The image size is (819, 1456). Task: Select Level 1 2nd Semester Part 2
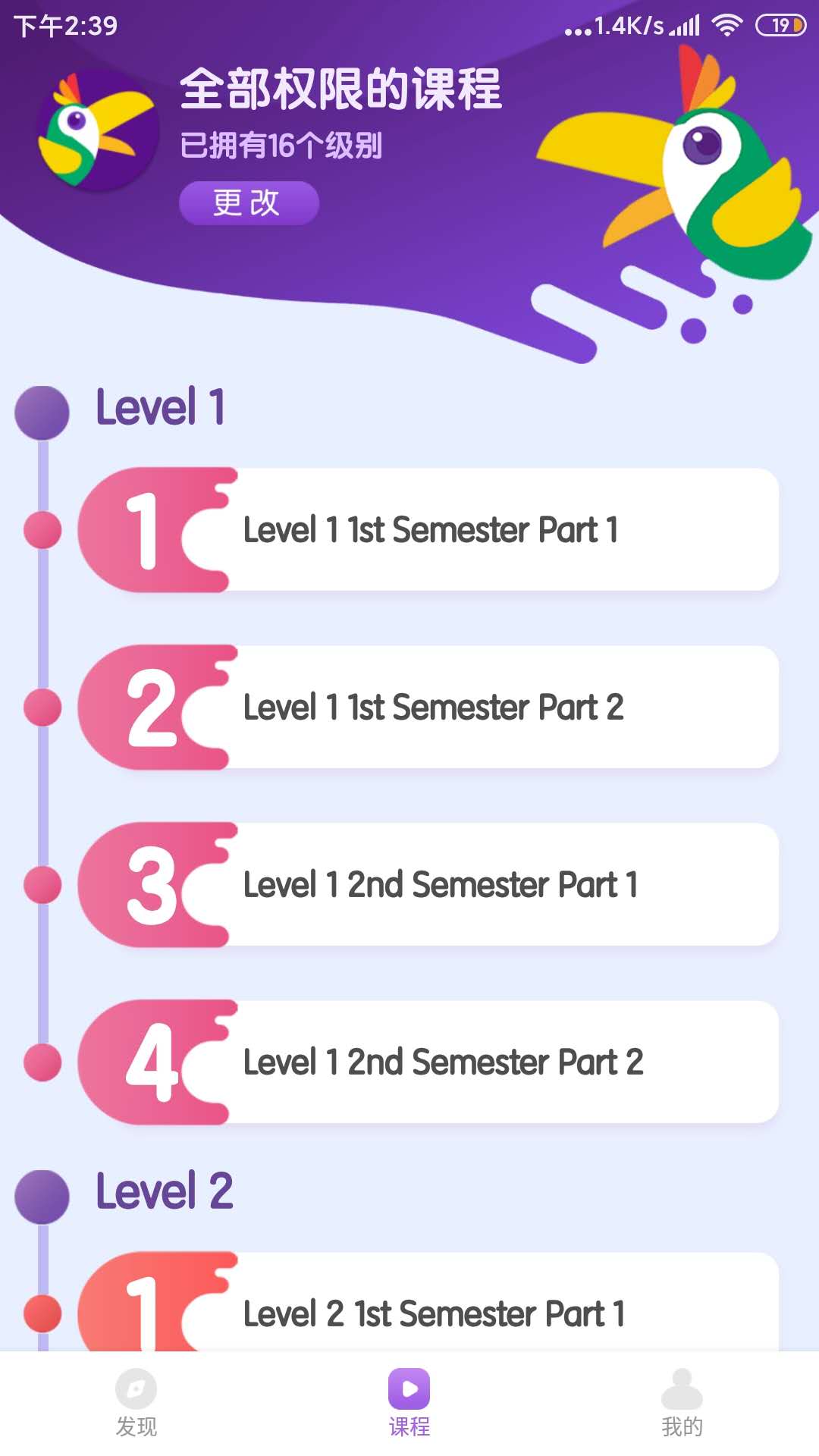coord(429,1062)
